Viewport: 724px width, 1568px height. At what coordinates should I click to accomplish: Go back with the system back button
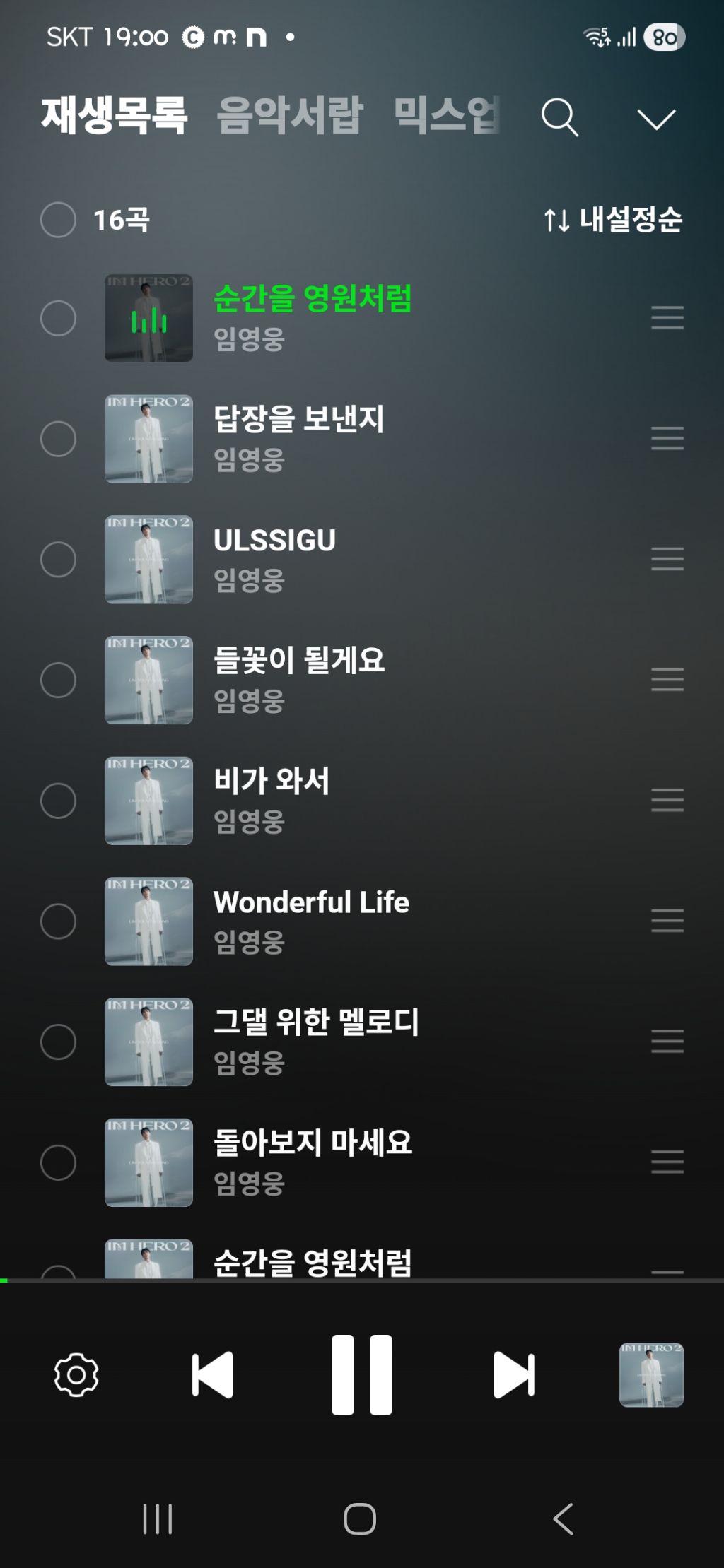(564, 1519)
